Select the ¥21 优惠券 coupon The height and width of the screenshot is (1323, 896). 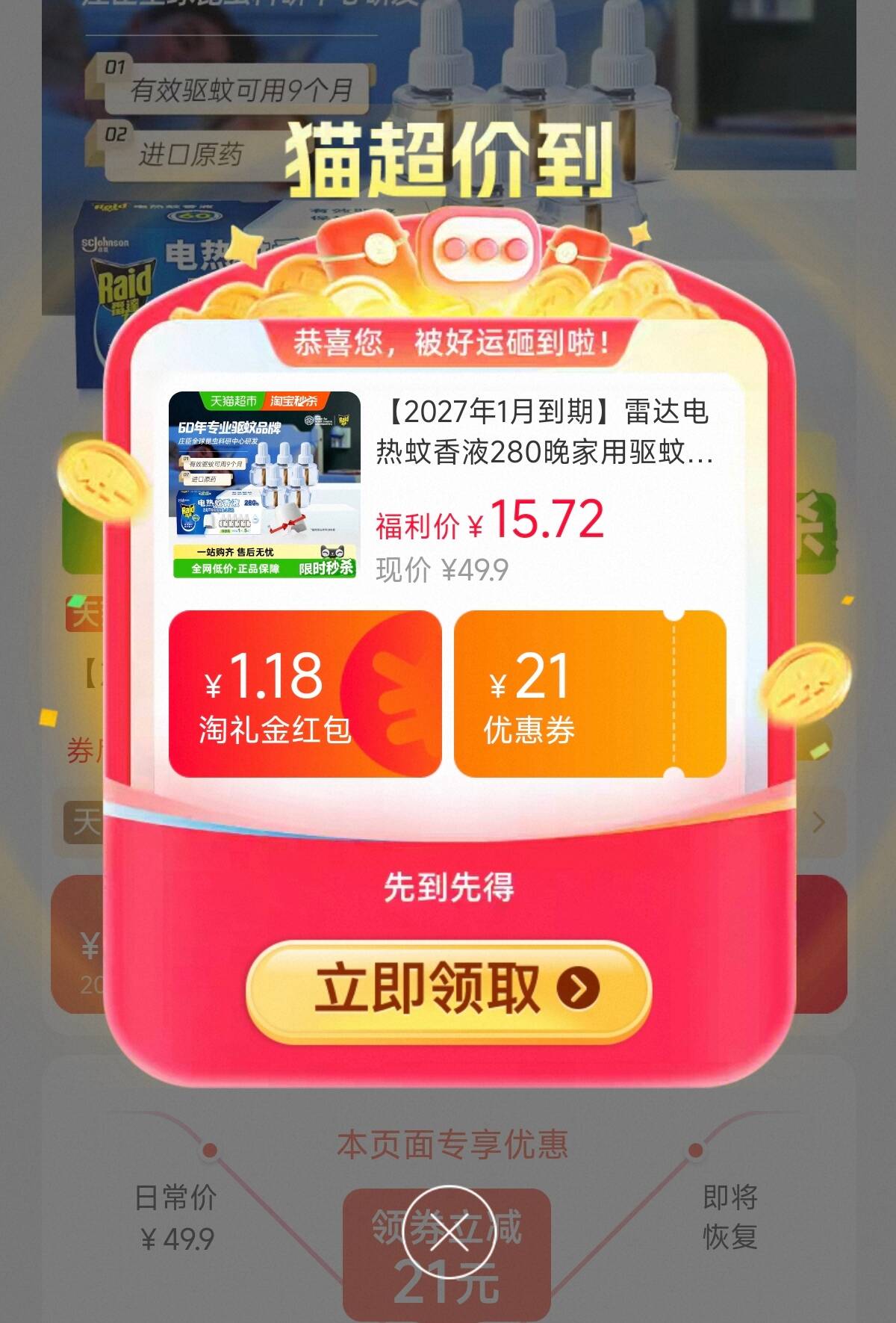[x=590, y=694]
